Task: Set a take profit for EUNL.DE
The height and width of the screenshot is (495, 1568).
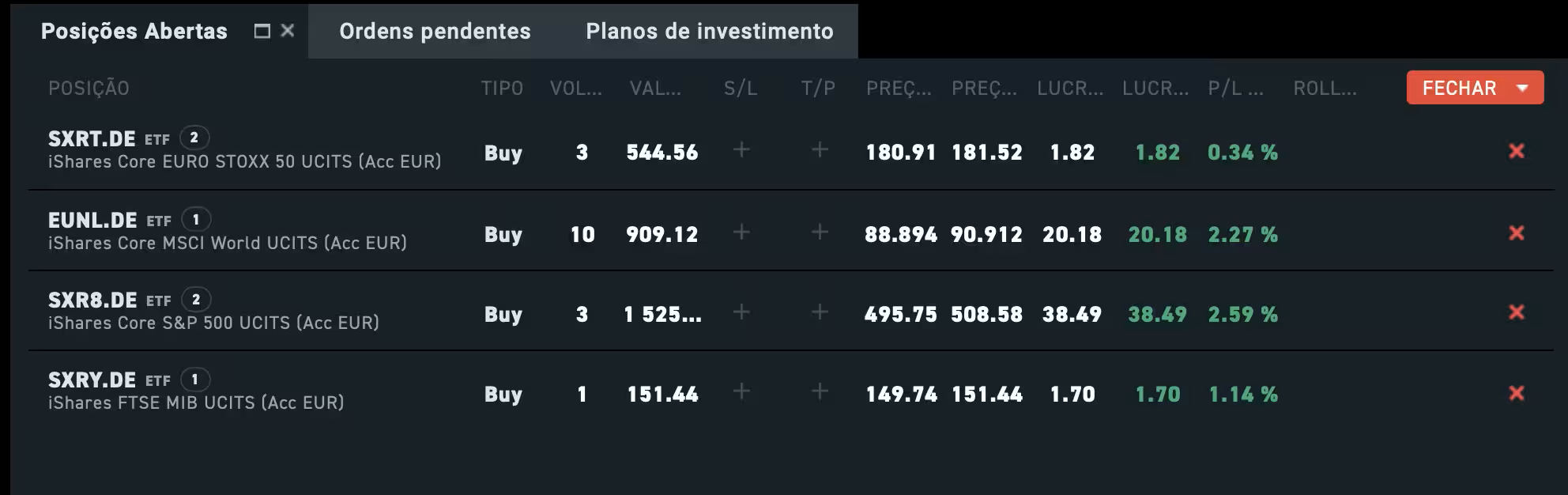Action: point(820,232)
